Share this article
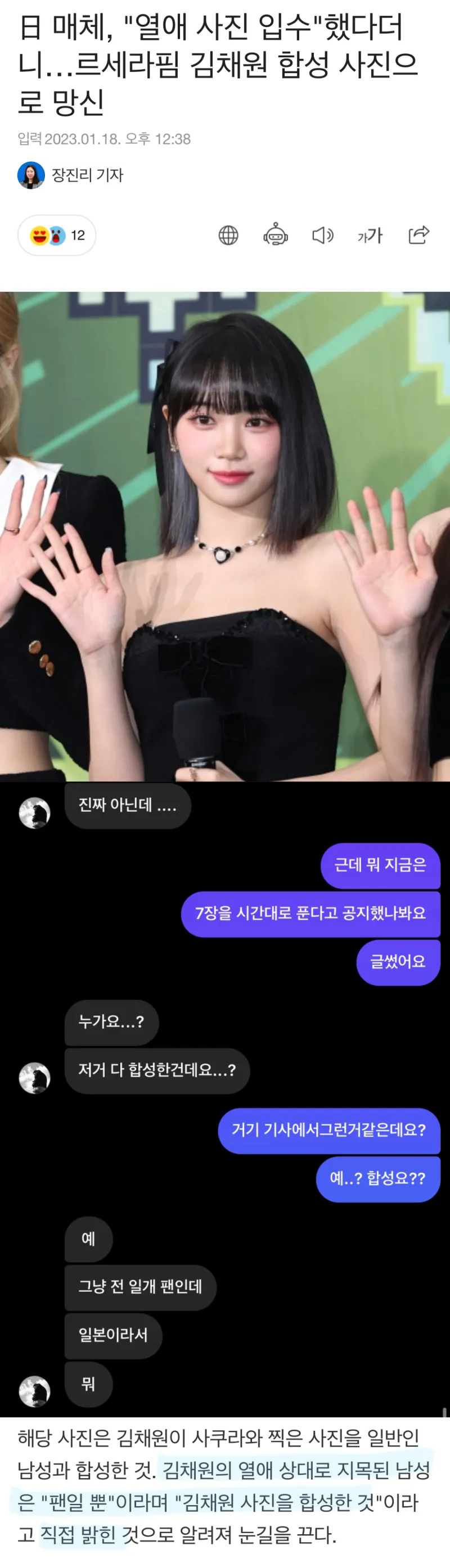The height and width of the screenshot is (1568, 450). click(x=418, y=235)
